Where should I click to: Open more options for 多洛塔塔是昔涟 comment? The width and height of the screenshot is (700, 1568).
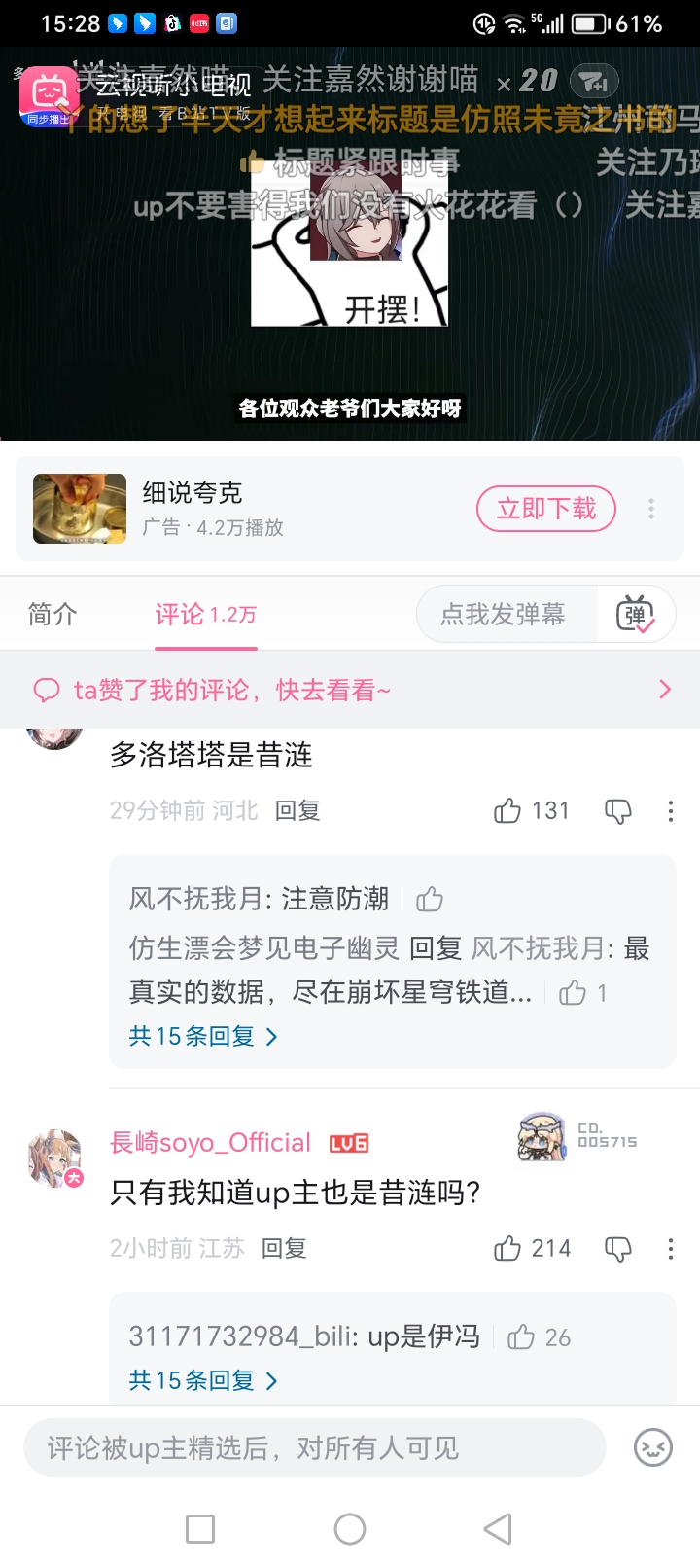pos(671,811)
